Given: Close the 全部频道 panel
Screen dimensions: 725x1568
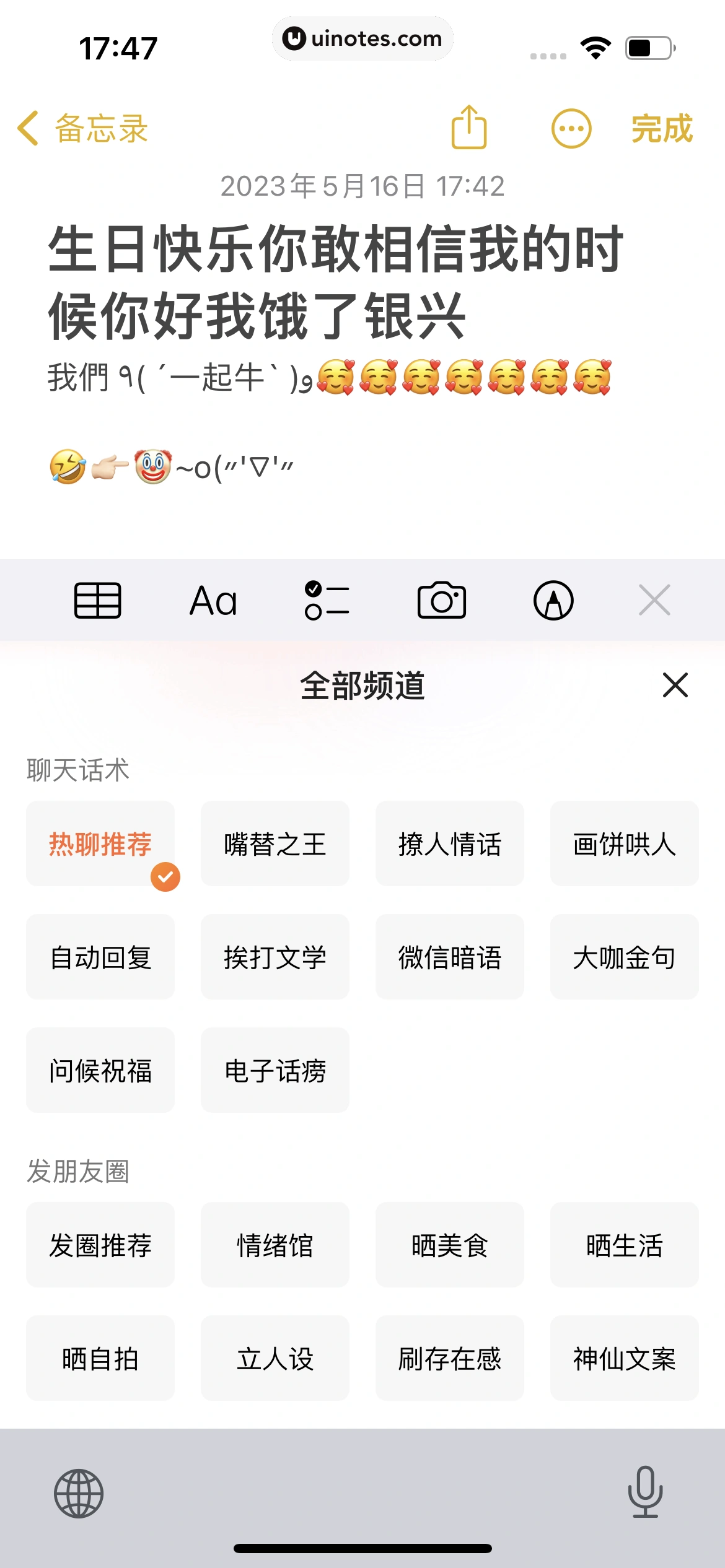Looking at the screenshot, I should coord(675,685).
